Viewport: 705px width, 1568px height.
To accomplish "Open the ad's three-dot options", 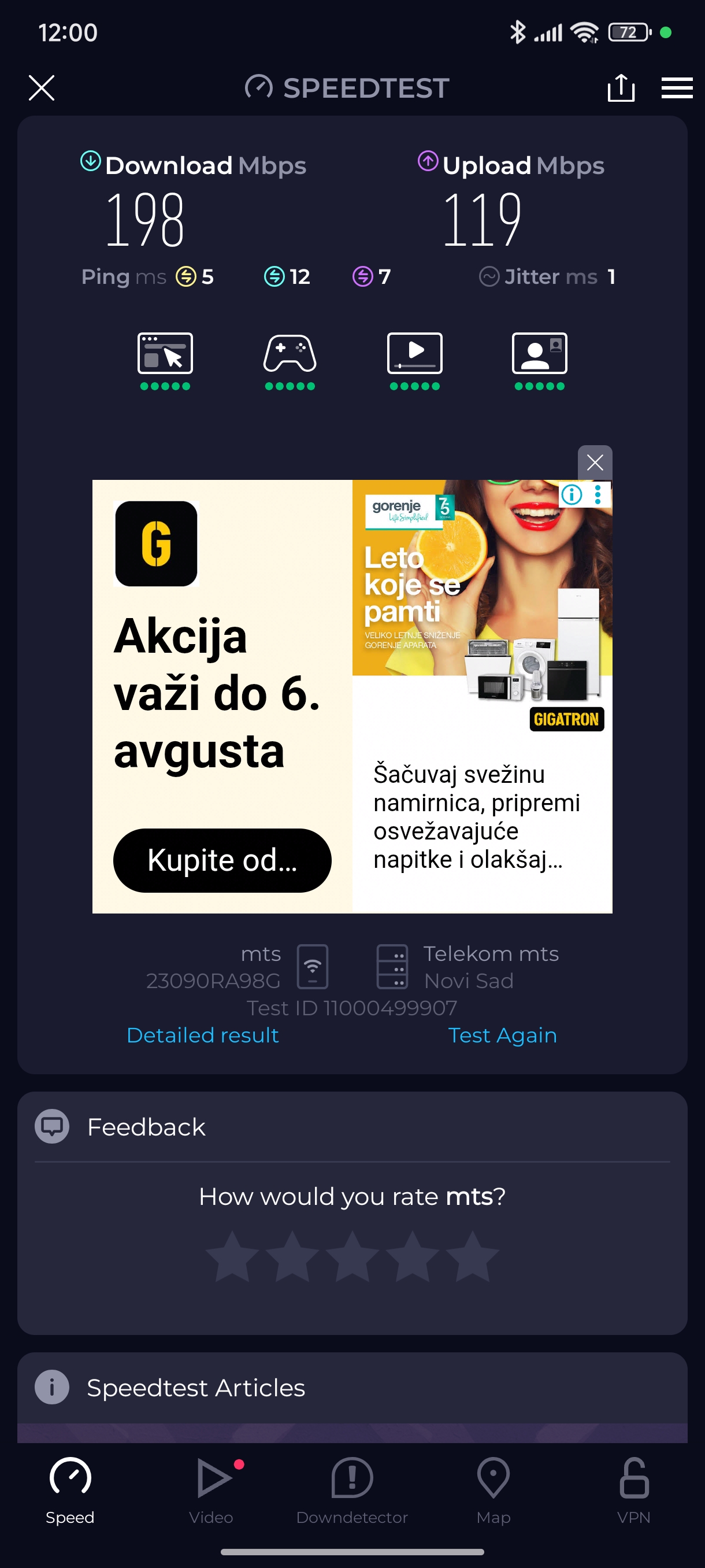I will coord(598,494).
